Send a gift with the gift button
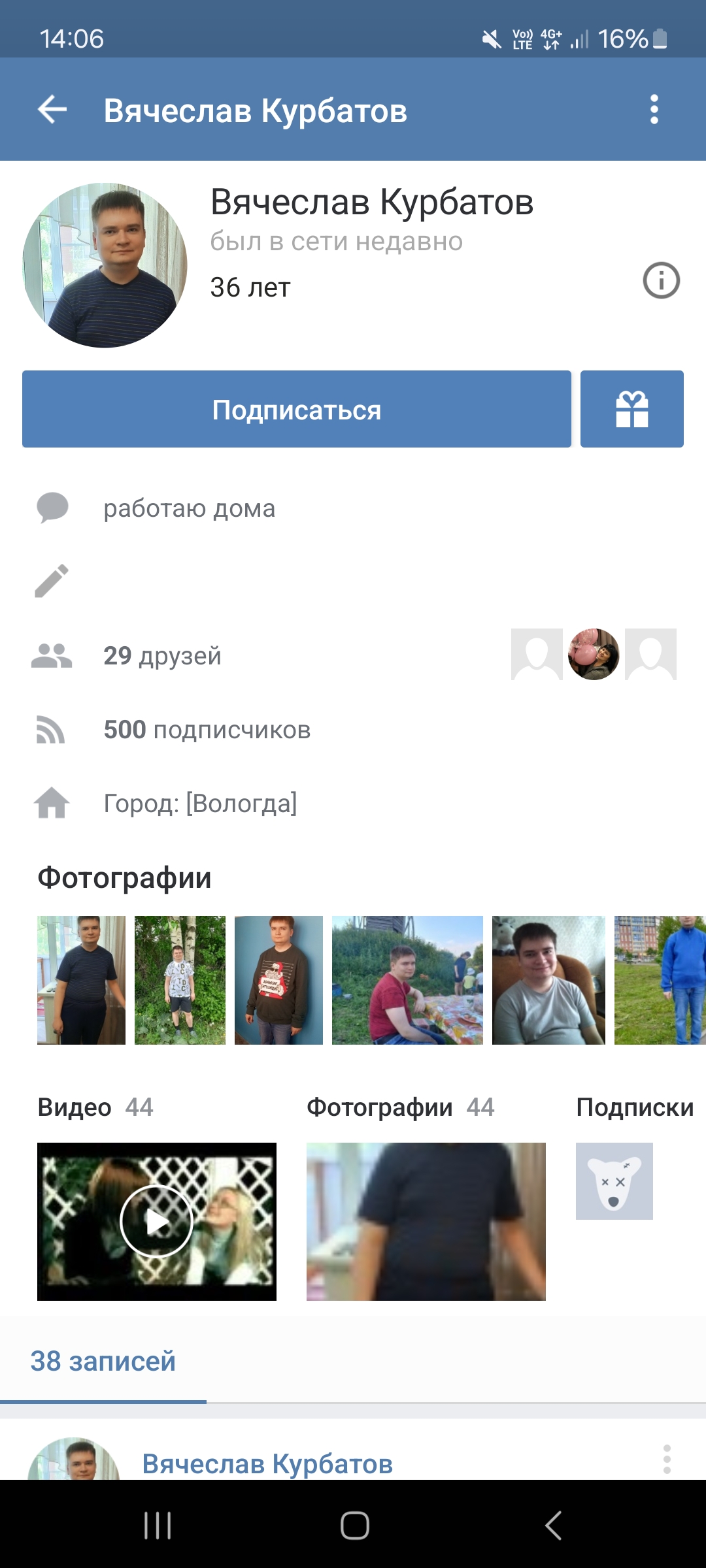The image size is (706, 1568). (x=631, y=409)
